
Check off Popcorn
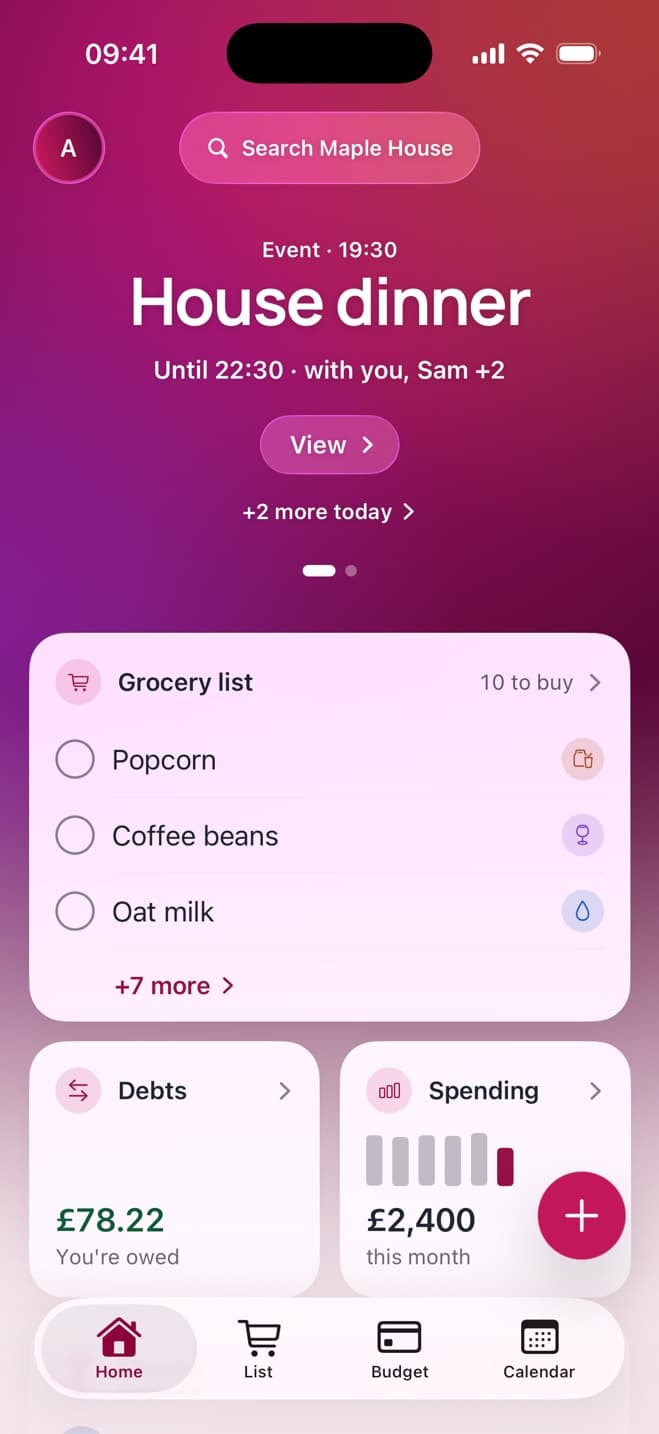pyautogui.click(x=75, y=760)
